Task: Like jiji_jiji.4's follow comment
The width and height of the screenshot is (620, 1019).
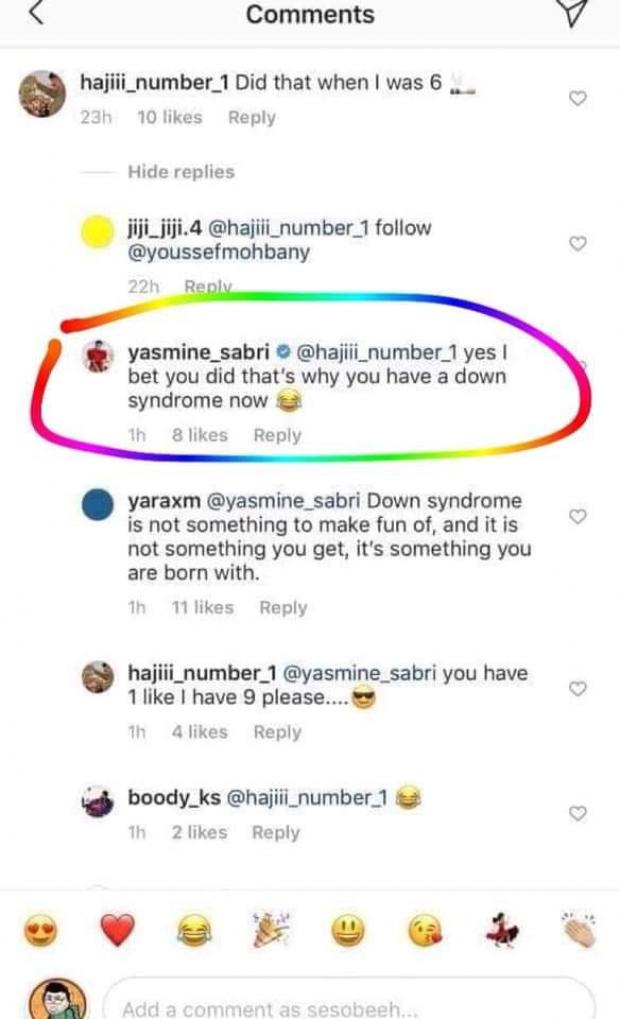Action: (x=577, y=243)
